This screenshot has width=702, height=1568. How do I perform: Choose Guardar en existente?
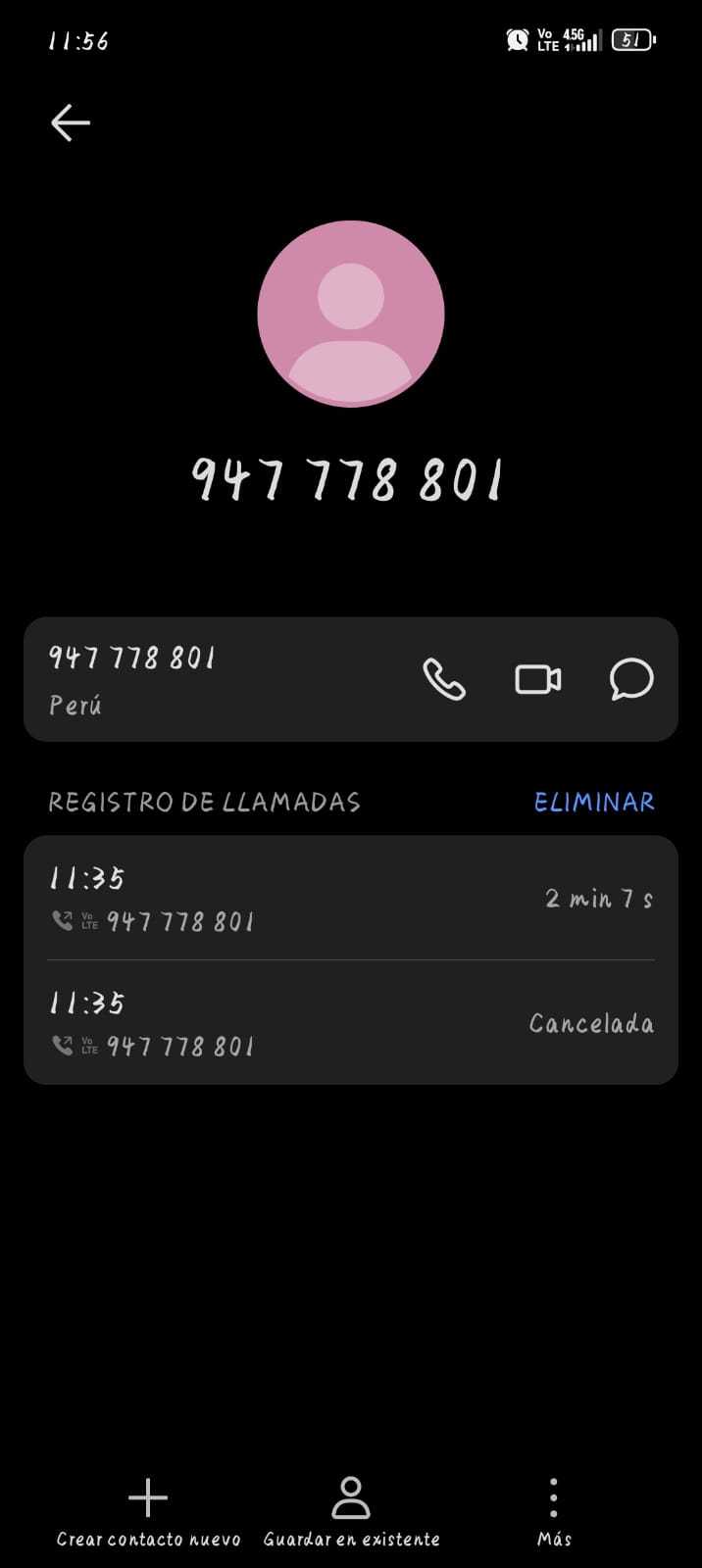click(351, 1512)
